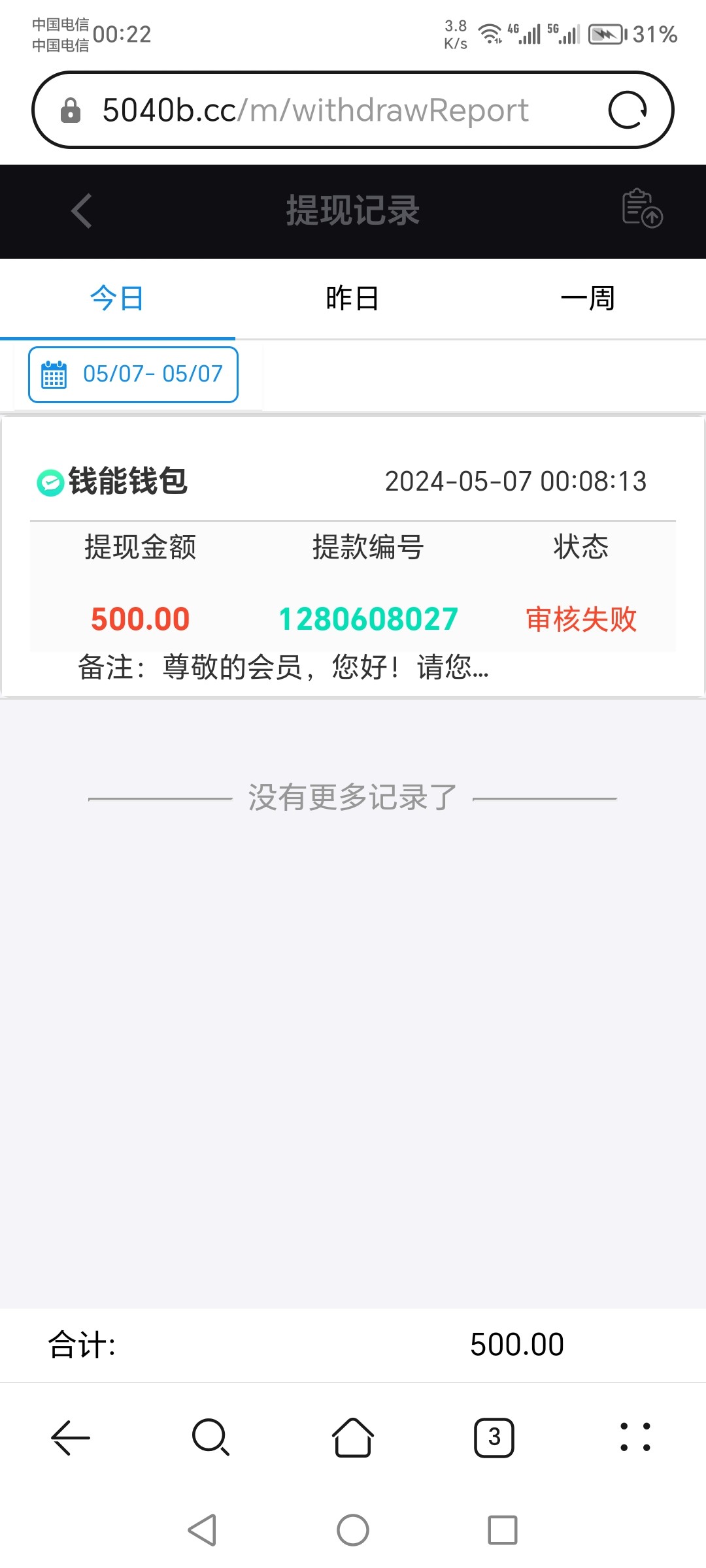706x1568 pixels.
Task: Tap the withdrawal number 1280608027
Action: tap(368, 618)
